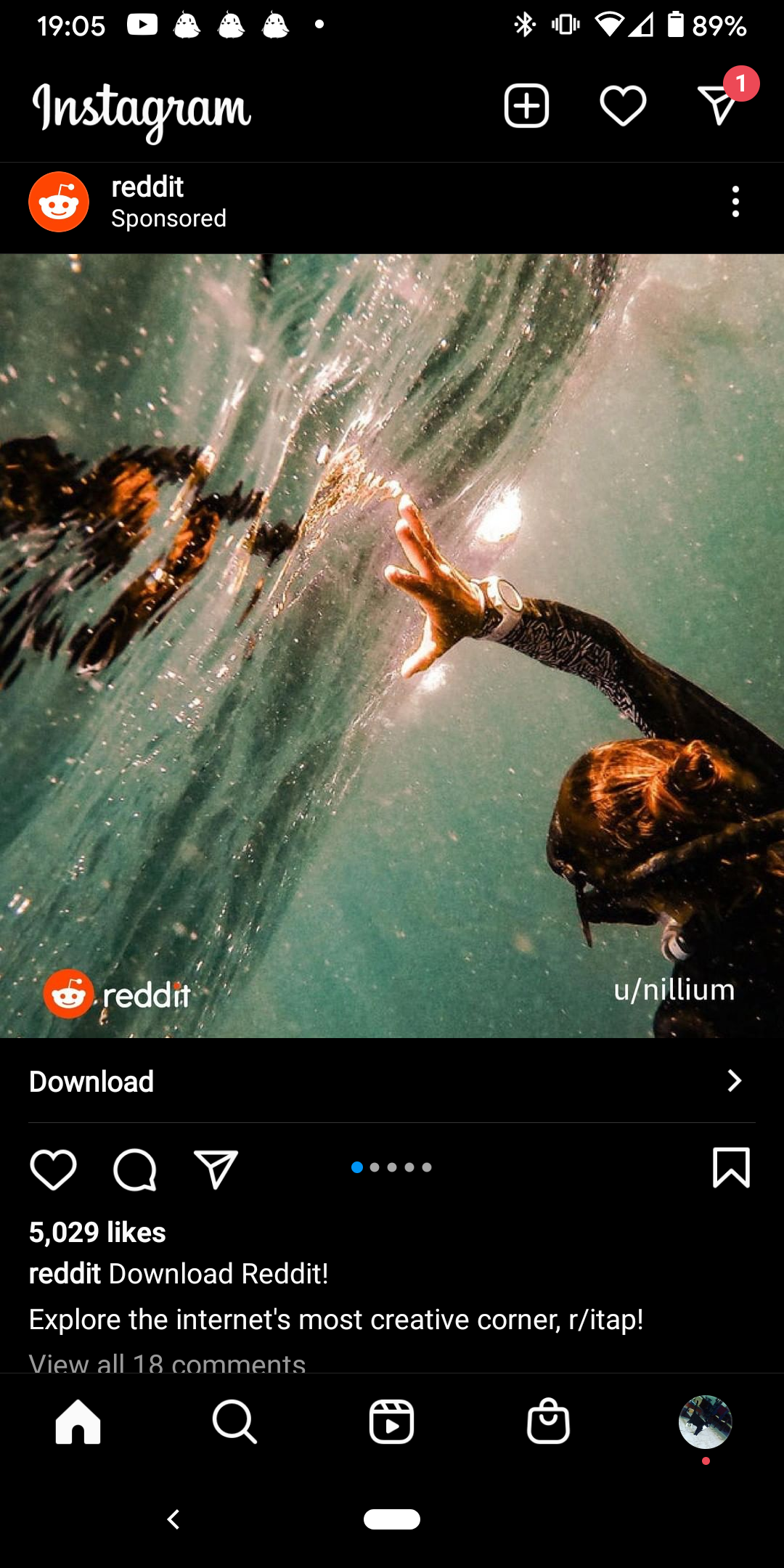Tap the reddit username above Sponsored

click(147, 187)
